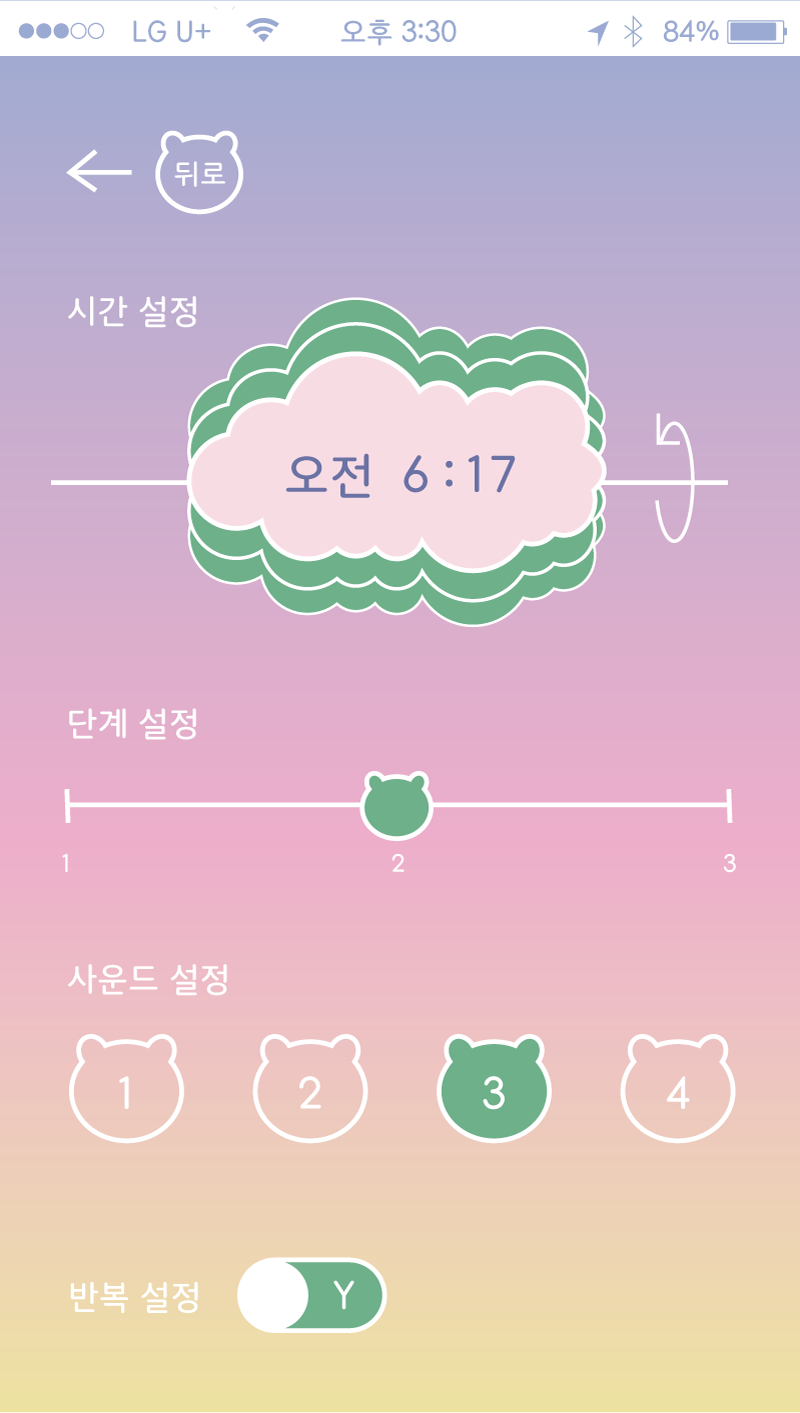Tap the rotate icon beside the time cloud
The width and height of the screenshot is (800, 1413).
tap(674, 478)
